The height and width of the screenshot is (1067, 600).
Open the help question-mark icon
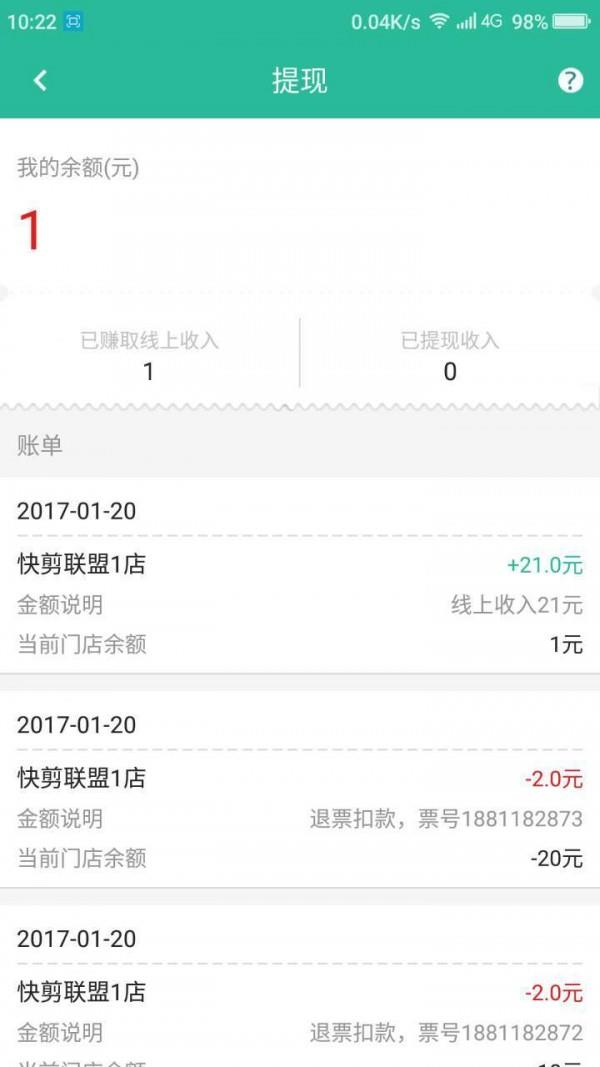click(x=570, y=80)
